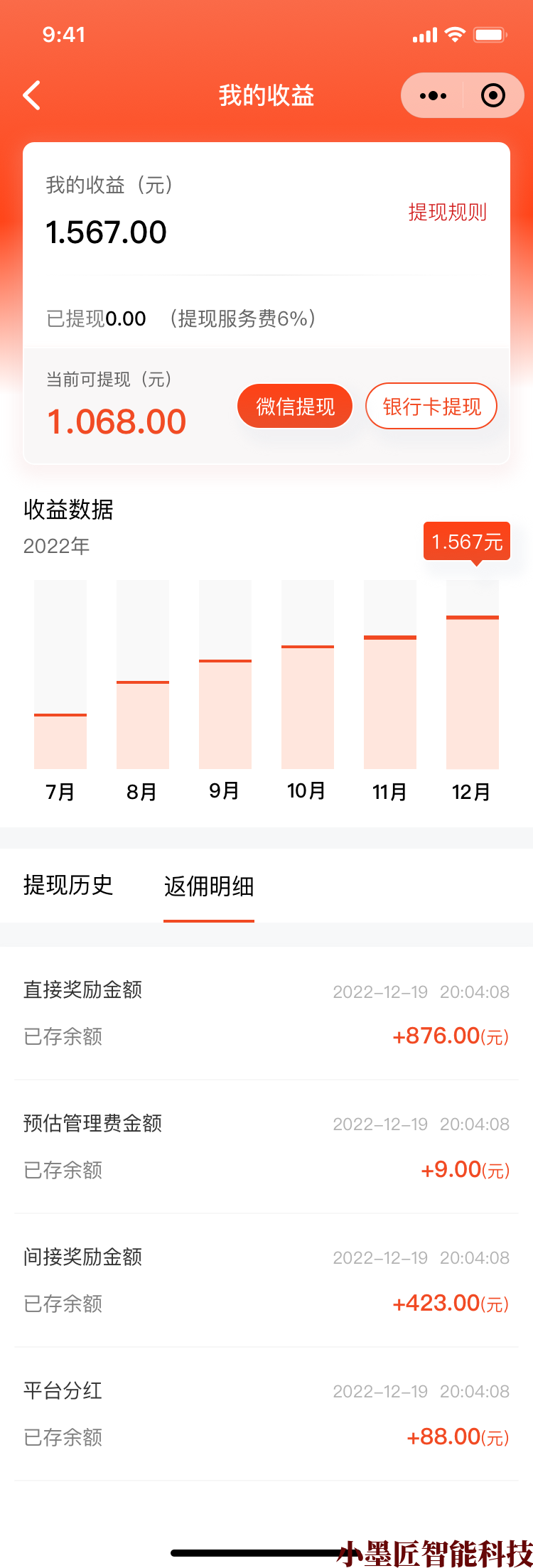Open the mini program more-options menu
The width and height of the screenshot is (533, 1568).
[x=433, y=95]
